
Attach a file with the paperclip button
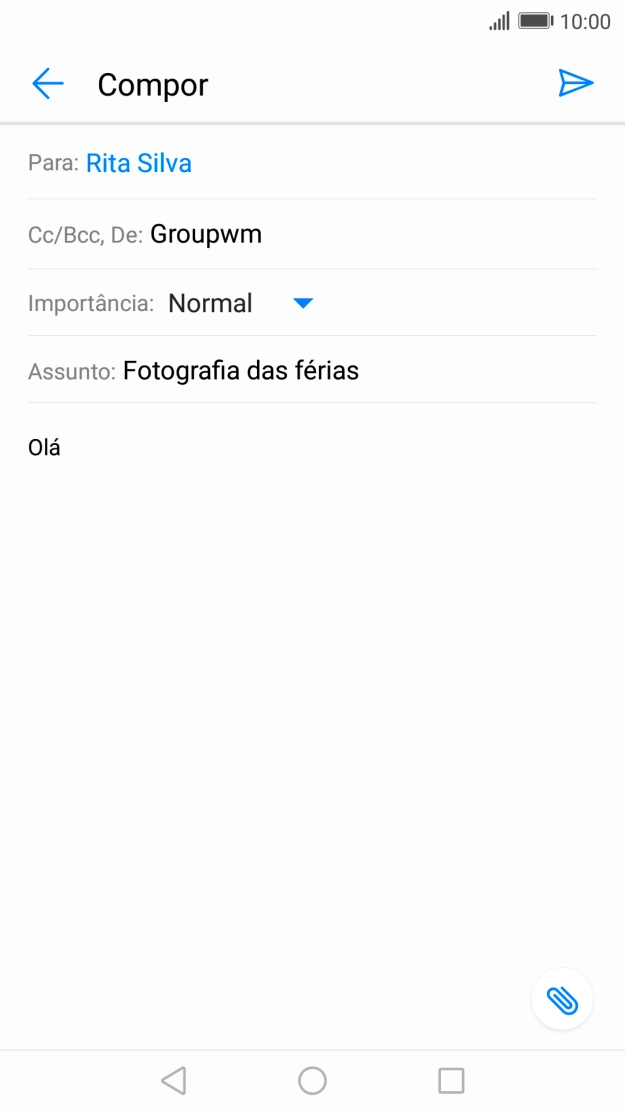[x=562, y=998]
